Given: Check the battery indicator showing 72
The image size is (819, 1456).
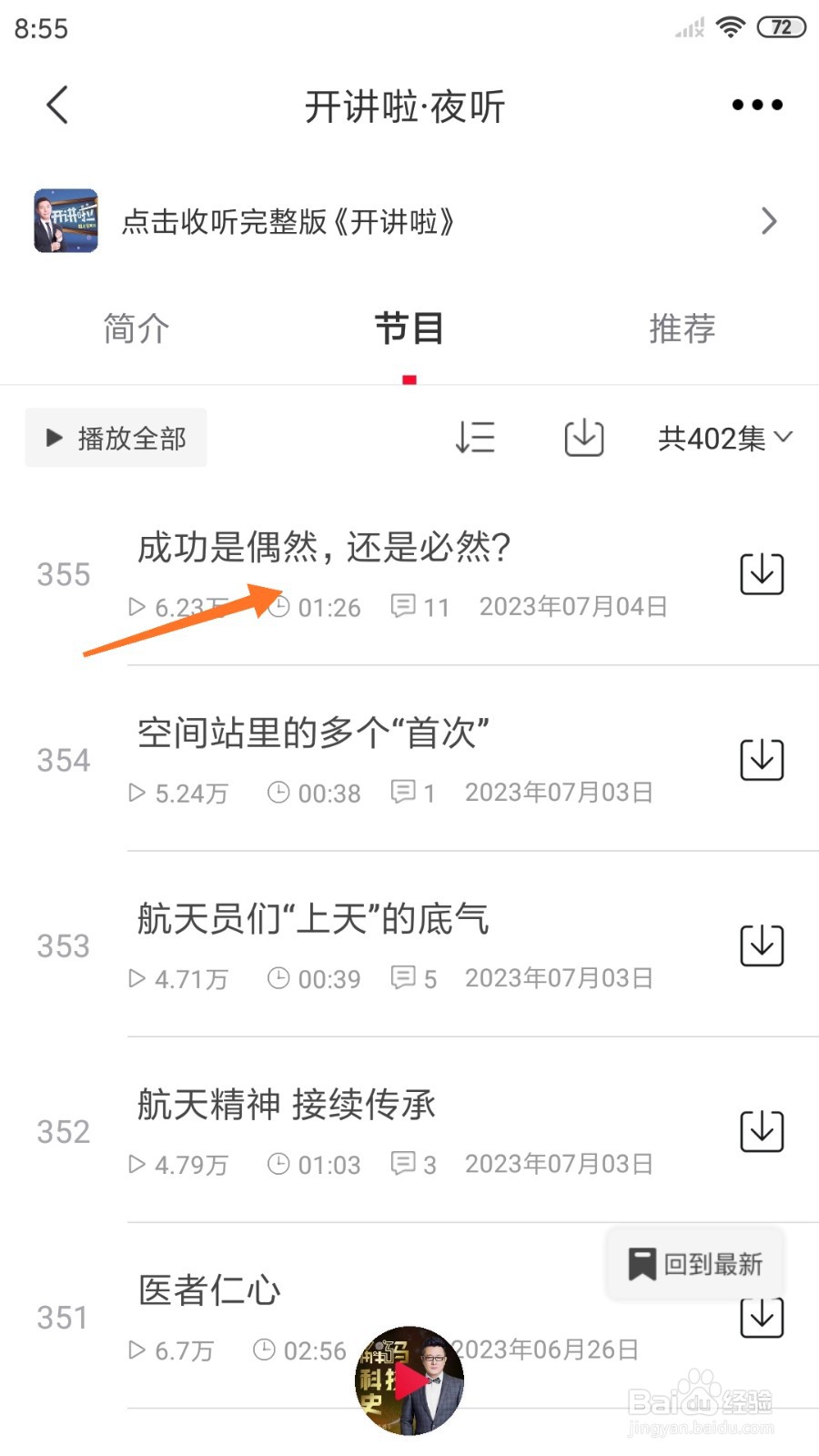Looking at the screenshot, I should tap(781, 26).
